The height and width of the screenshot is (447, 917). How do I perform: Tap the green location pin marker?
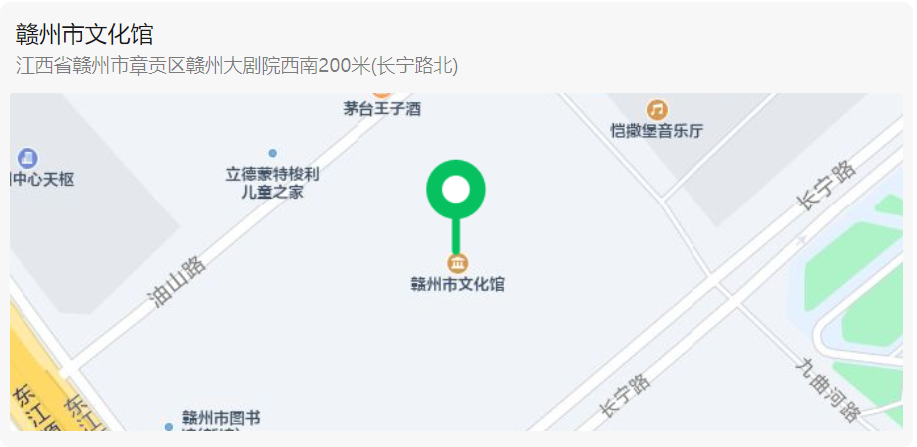[x=456, y=190]
